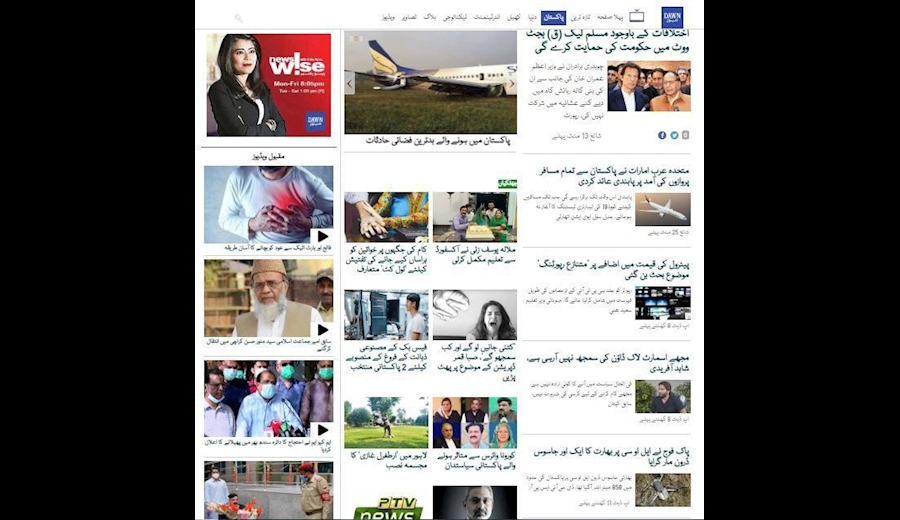Open the لاہور ارطغرل غازی statue story
This screenshot has height=520, width=900.
coord(386,461)
